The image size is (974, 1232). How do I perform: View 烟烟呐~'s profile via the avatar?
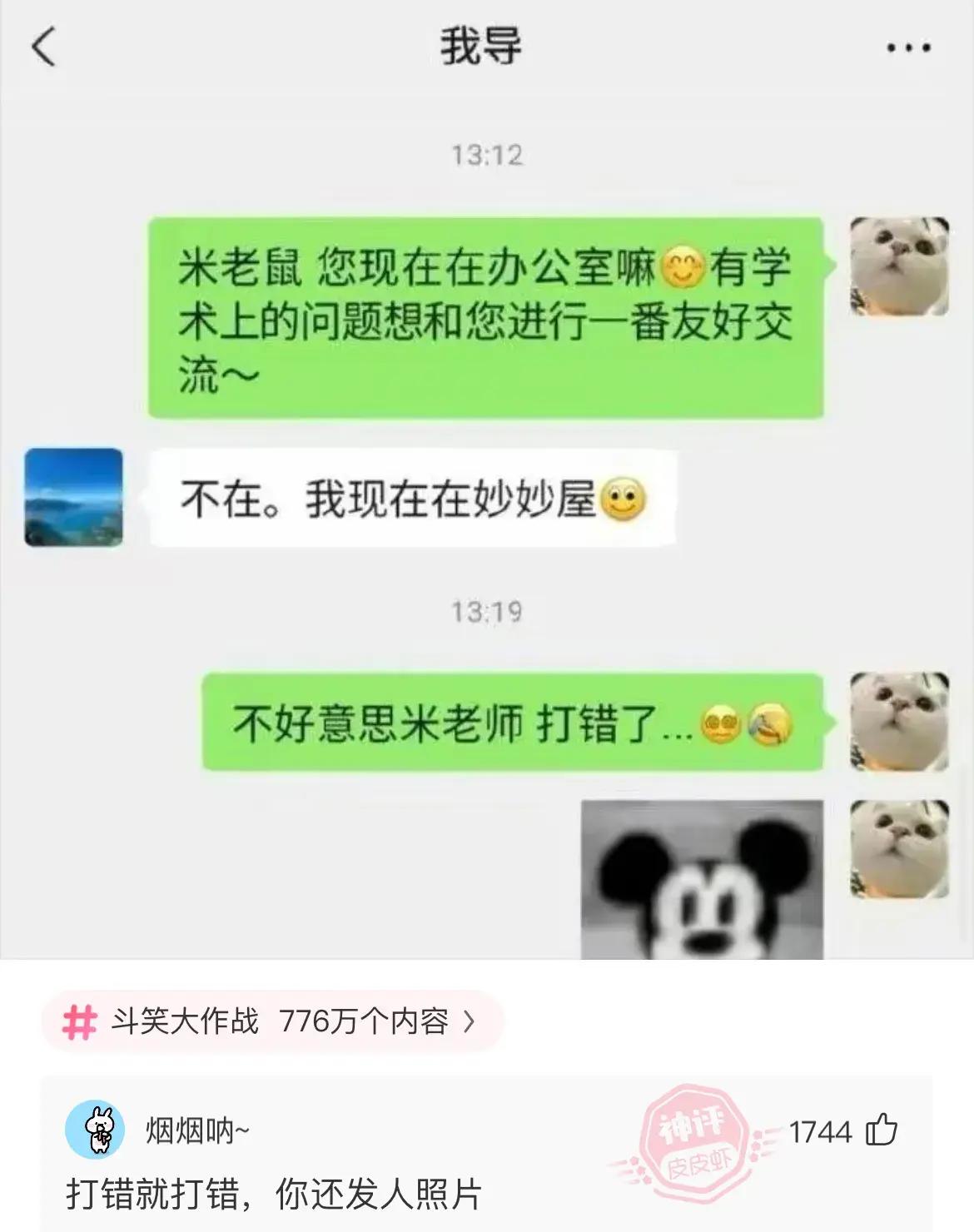point(95,1130)
